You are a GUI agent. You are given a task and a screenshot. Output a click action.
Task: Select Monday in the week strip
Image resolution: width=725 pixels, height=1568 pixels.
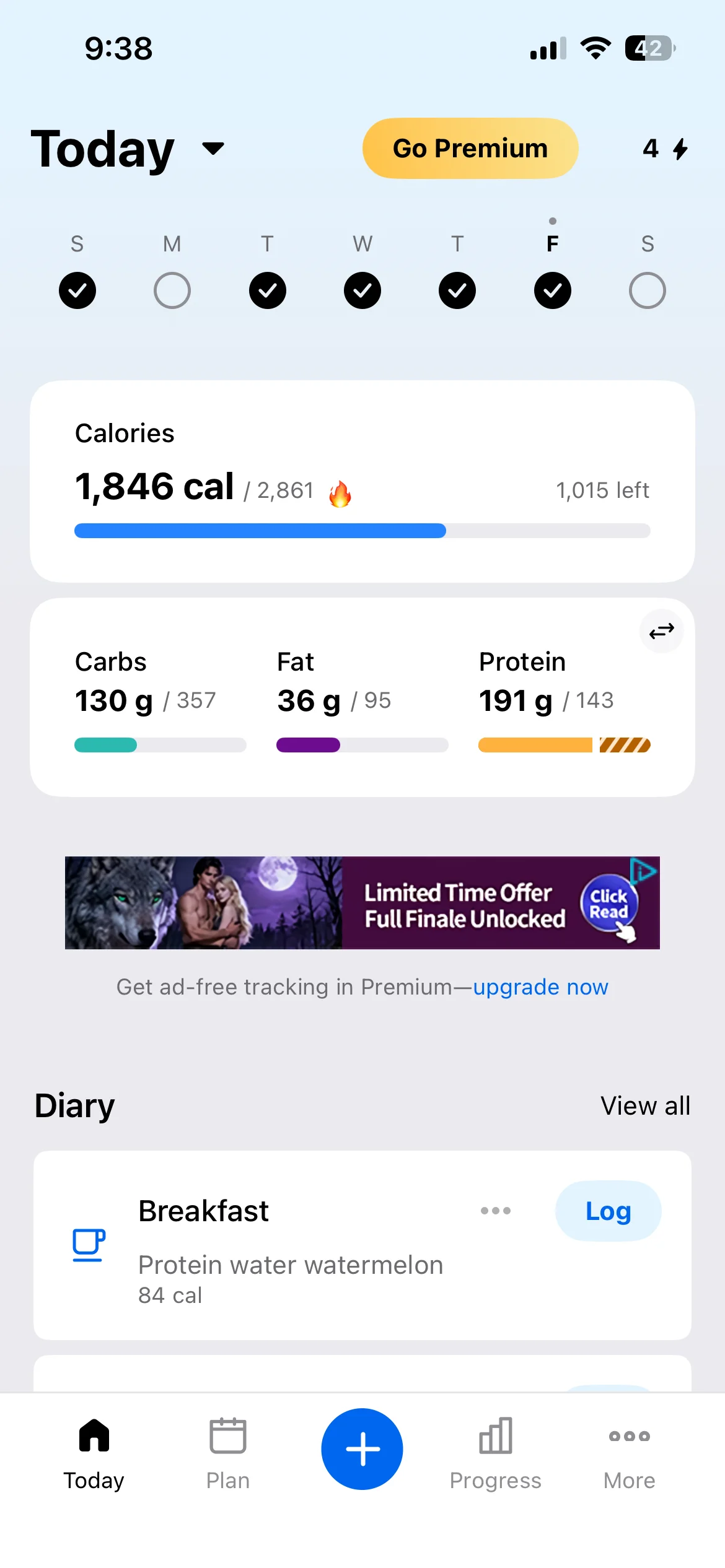172,290
